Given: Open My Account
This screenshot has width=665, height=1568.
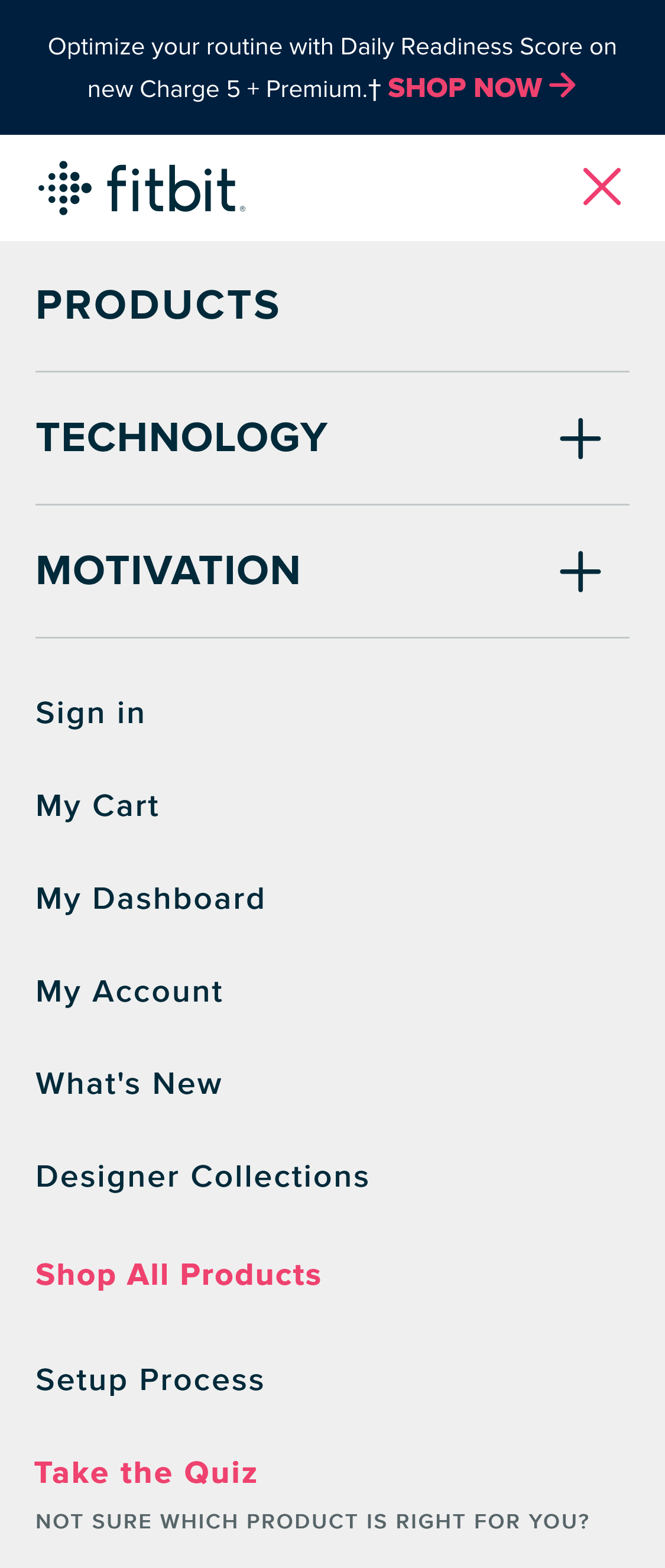Looking at the screenshot, I should 129,992.
